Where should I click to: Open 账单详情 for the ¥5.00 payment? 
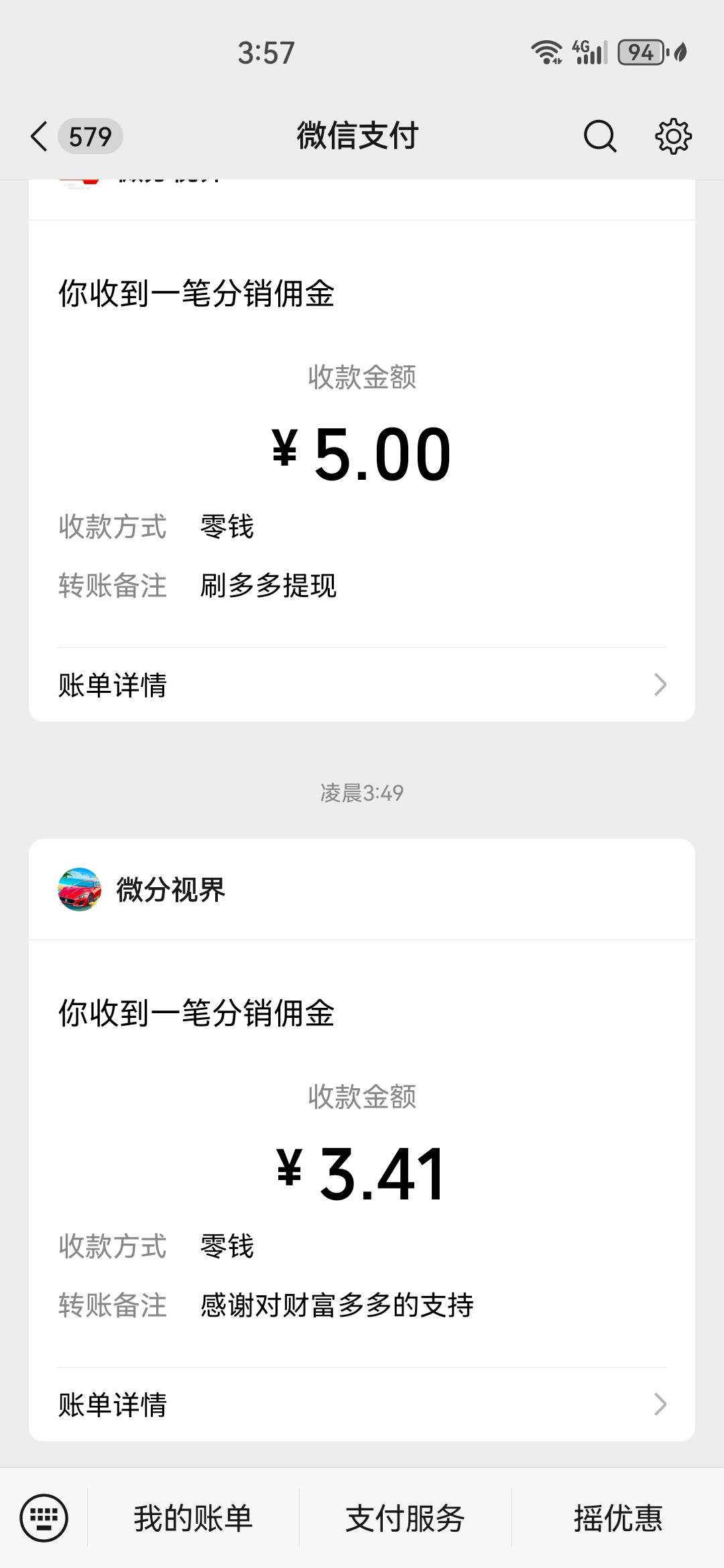(362, 685)
